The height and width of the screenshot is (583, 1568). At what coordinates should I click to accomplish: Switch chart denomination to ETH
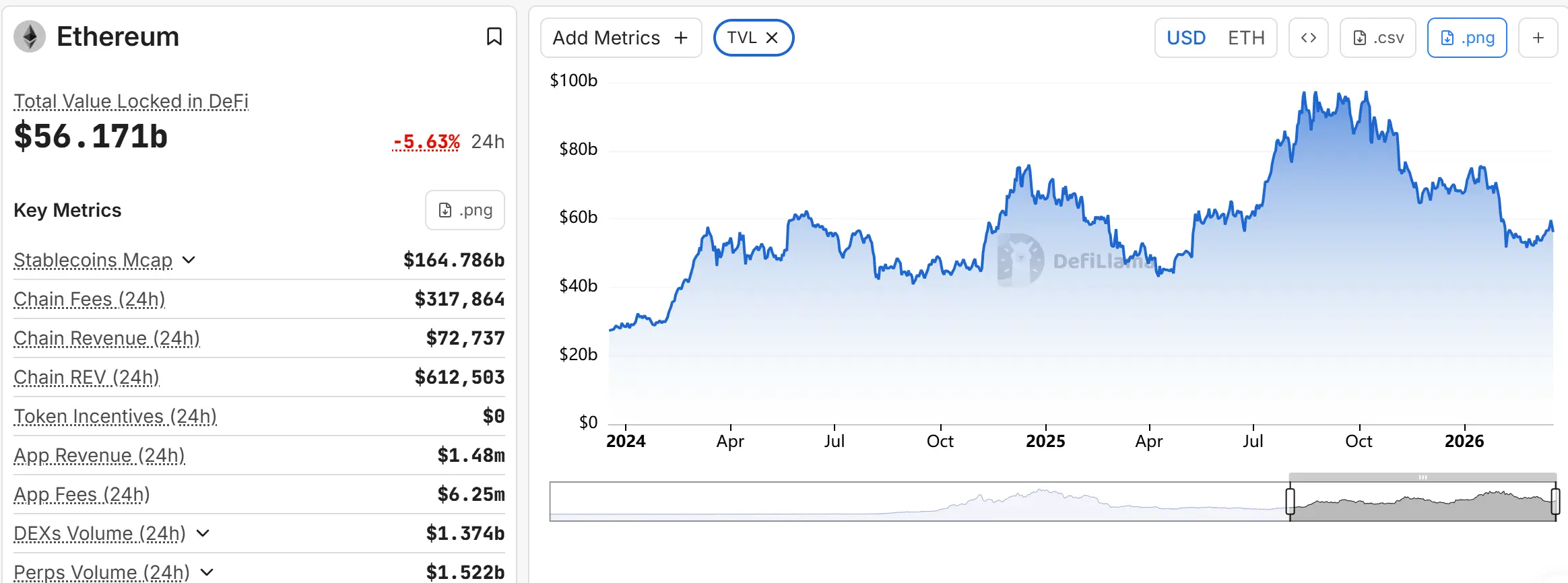coord(1245,38)
